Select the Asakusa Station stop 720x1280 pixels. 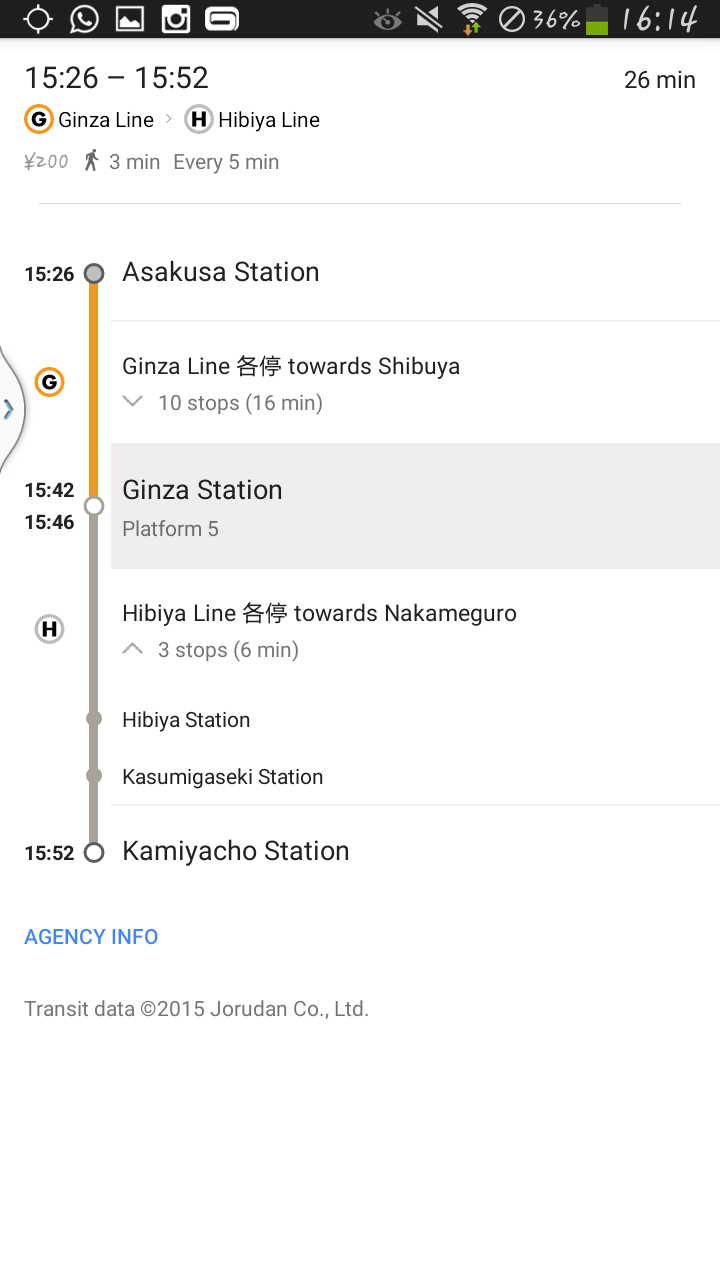(x=220, y=272)
